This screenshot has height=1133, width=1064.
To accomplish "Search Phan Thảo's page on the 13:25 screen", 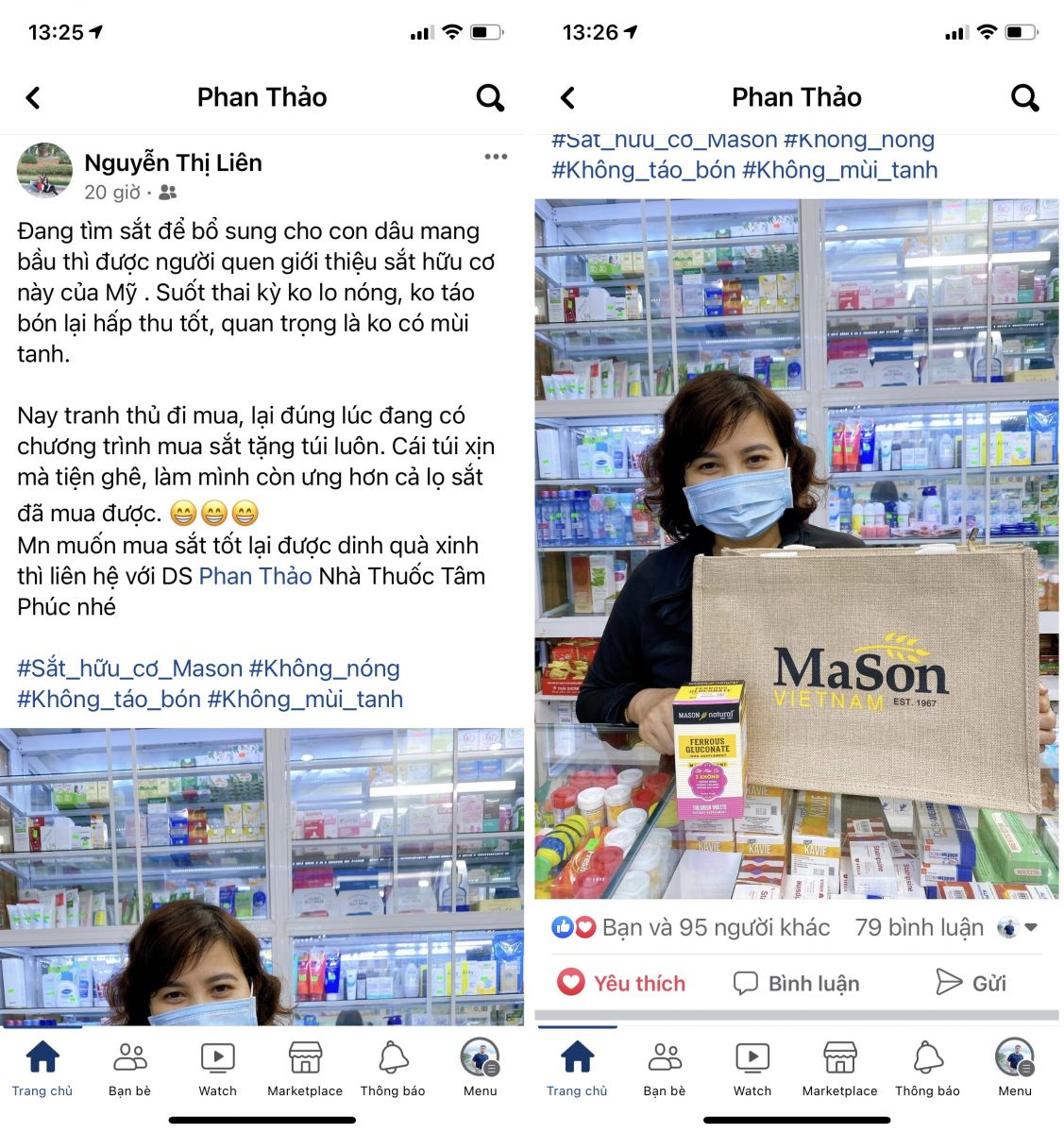I will 490,97.
